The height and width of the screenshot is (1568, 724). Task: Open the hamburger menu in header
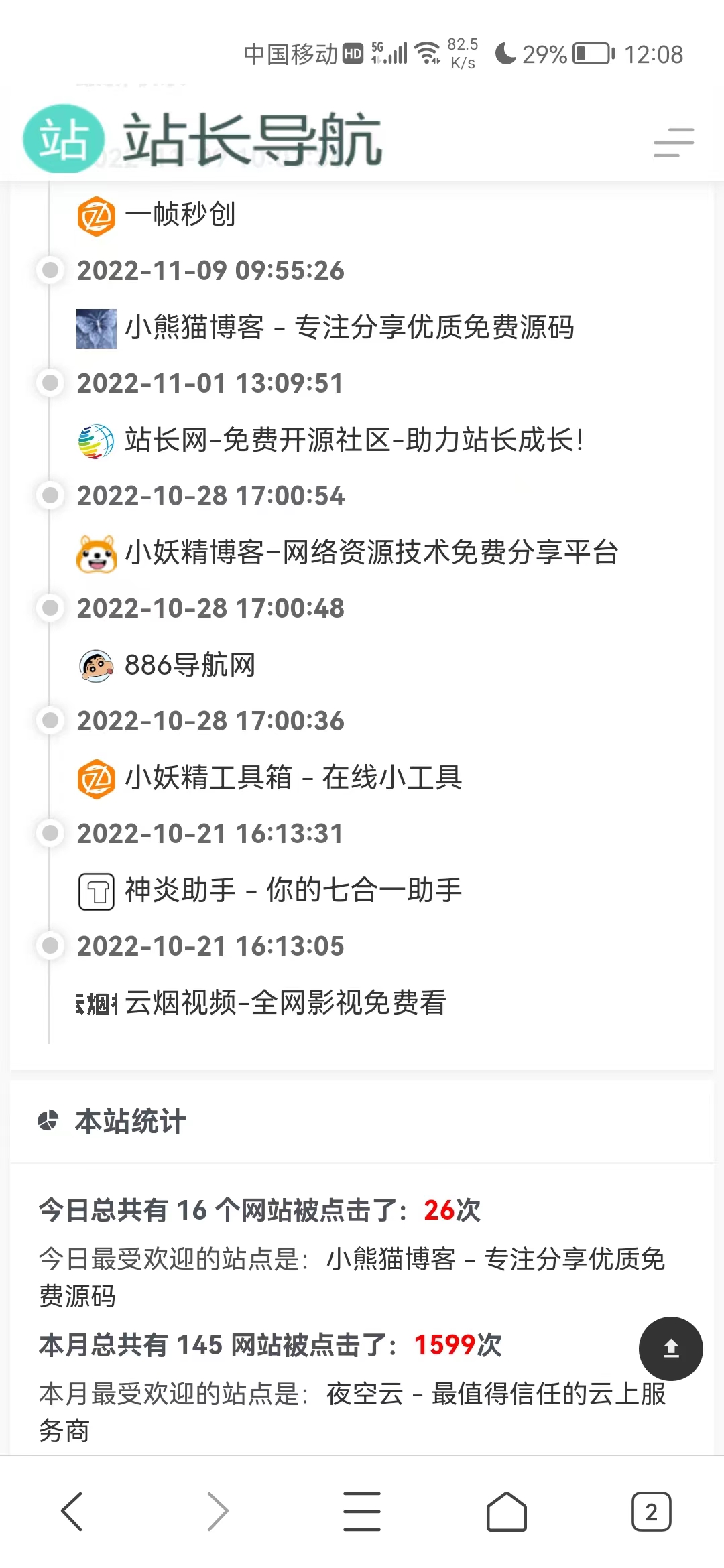673,143
